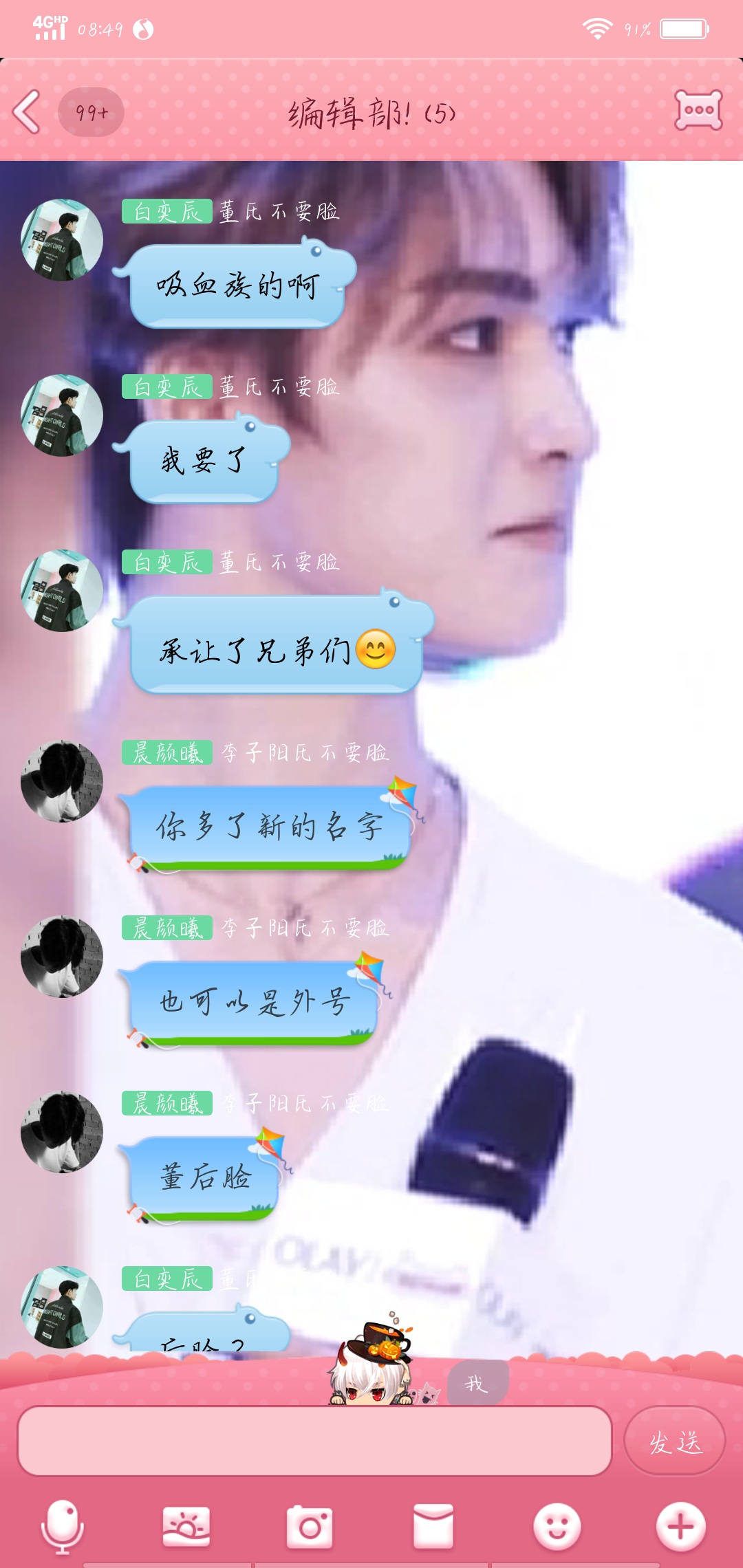Screen dimensions: 743x1568
Task: Launch the camera to take a photo
Action: tap(310, 1527)
